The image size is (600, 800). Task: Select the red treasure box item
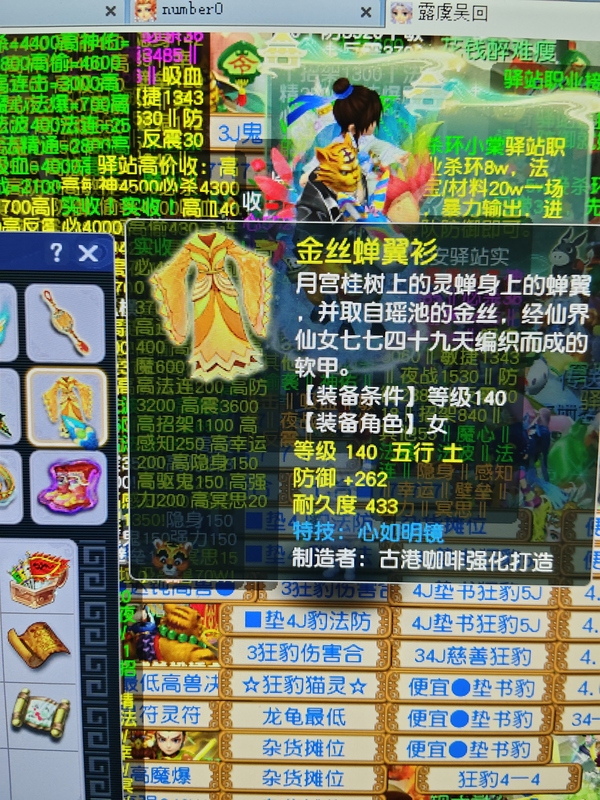(x=38, y=578)
